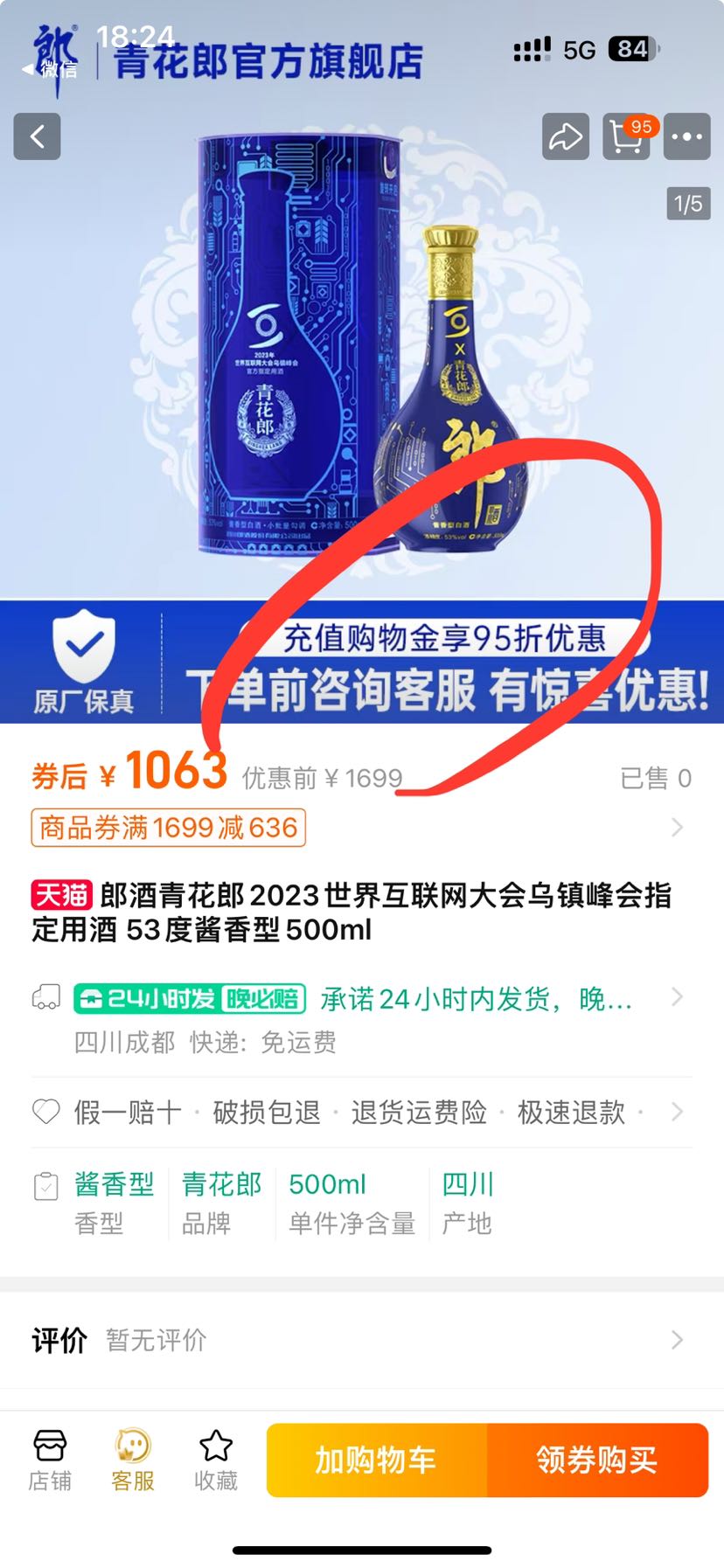The image size is (724, 1568).
Task: Open product parameters row showing 酱香型
Action: [x=361, y=1203]
